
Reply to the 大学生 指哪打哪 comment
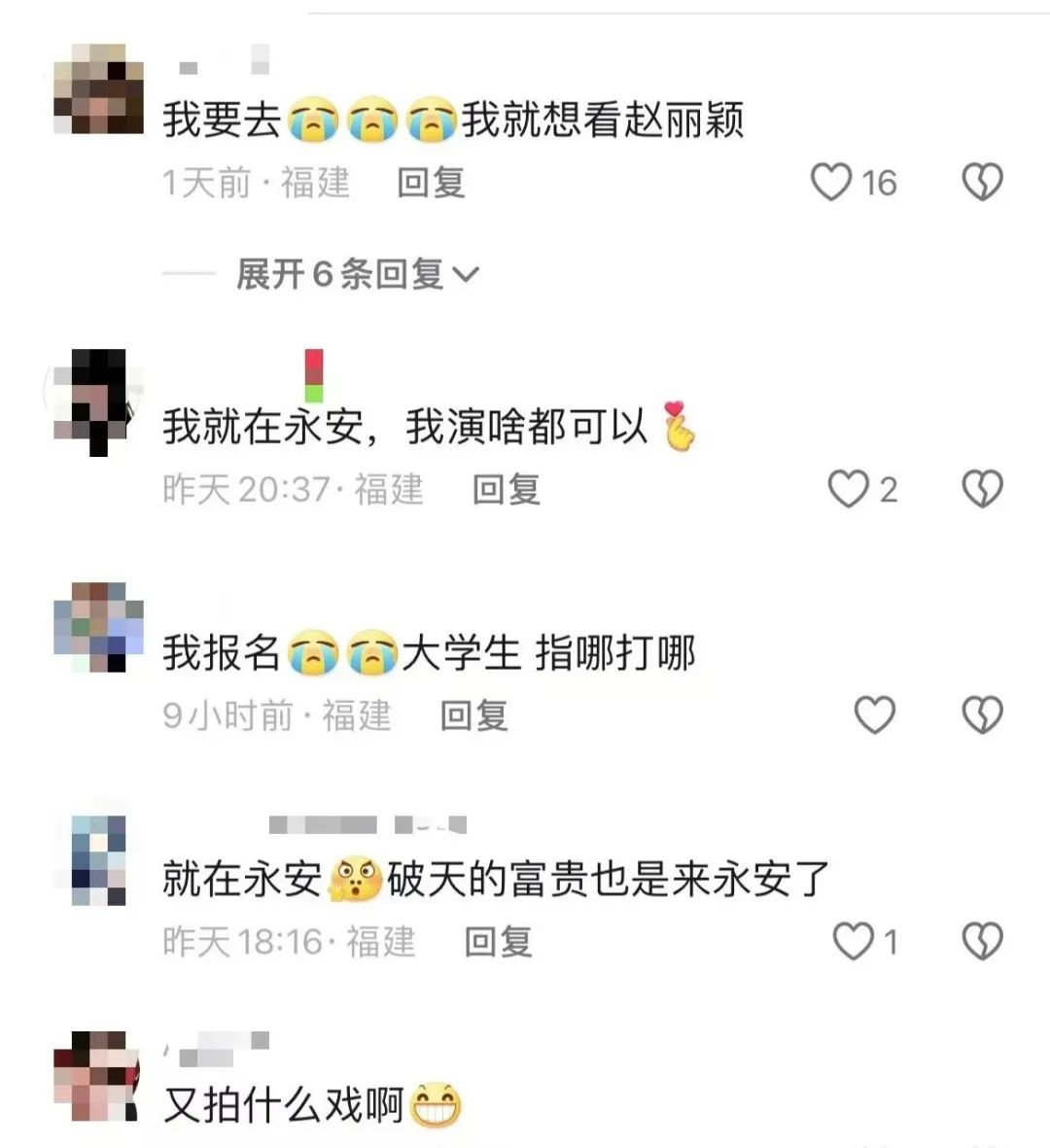(474, 716)
